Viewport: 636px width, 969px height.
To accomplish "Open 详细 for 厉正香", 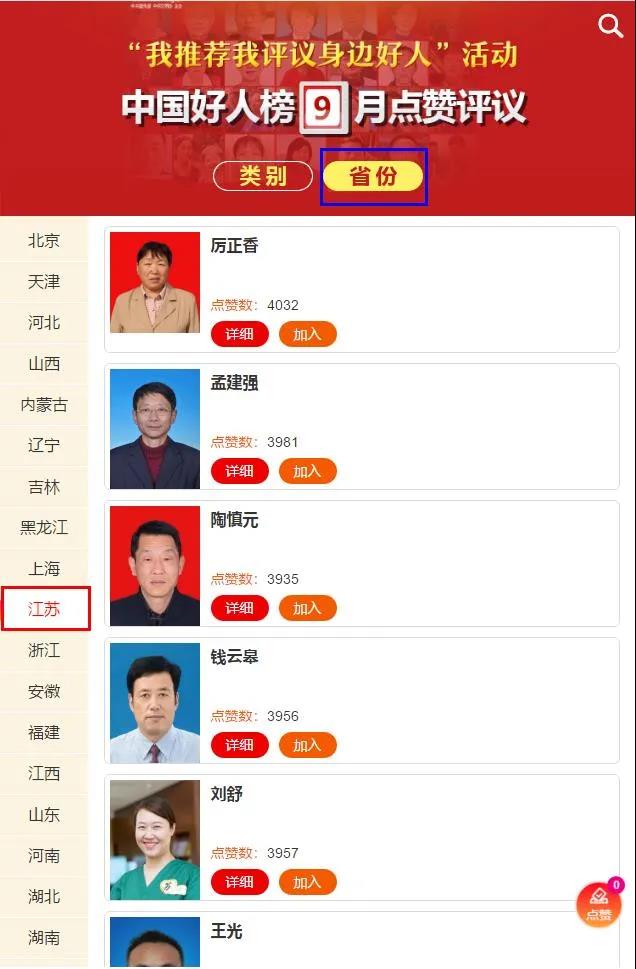I will tap(239, 334).
